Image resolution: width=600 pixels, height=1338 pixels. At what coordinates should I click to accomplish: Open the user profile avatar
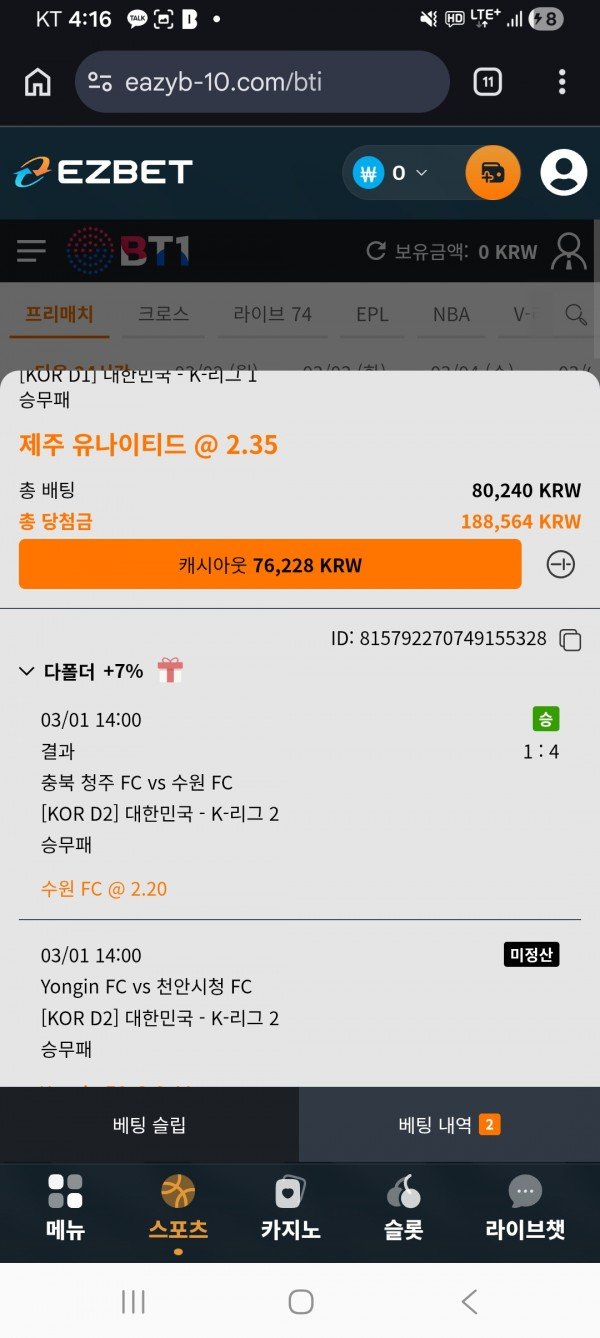coord(563,173)
